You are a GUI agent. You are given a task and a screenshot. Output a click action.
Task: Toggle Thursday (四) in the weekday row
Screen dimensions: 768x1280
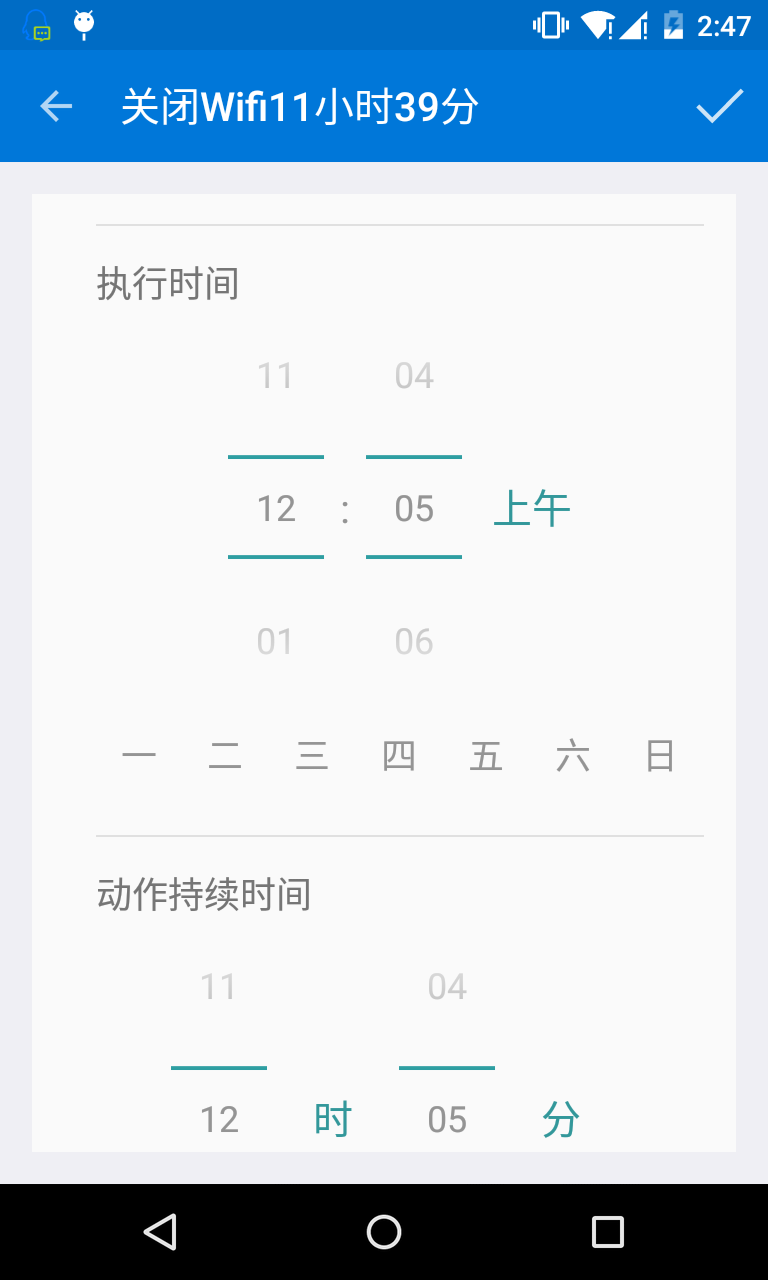[399, 756]
